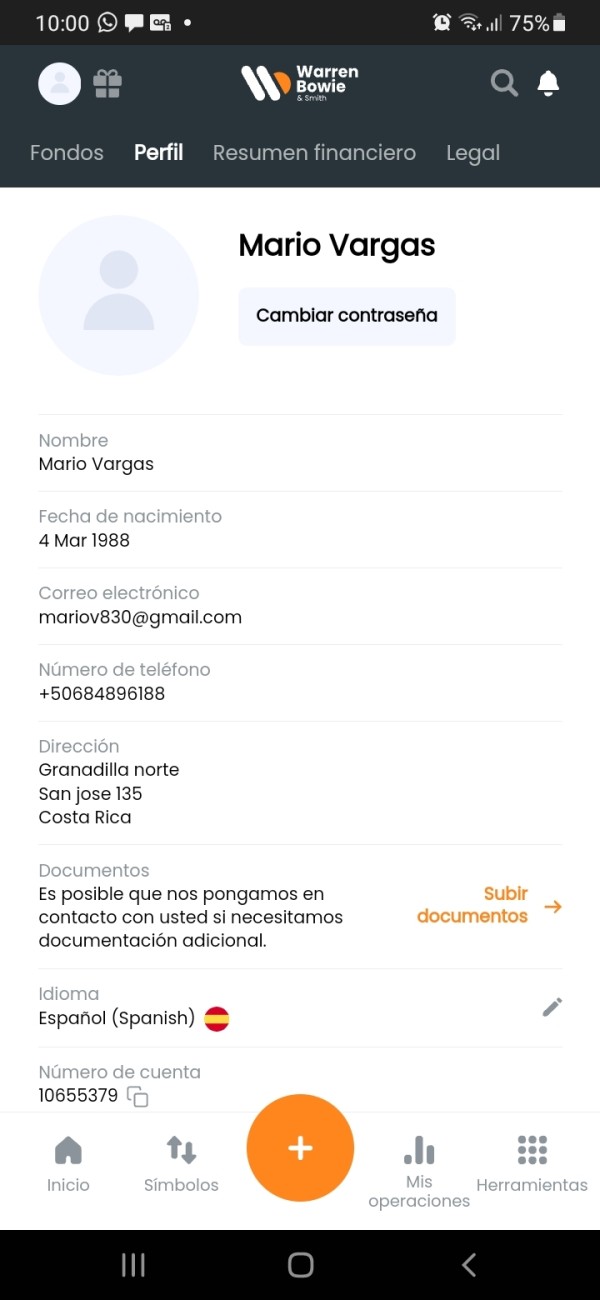The width and height of the screenshot is (600, 1300).
Task: Open Símbolos in bottom navigation
Action: pos(181,1164)
